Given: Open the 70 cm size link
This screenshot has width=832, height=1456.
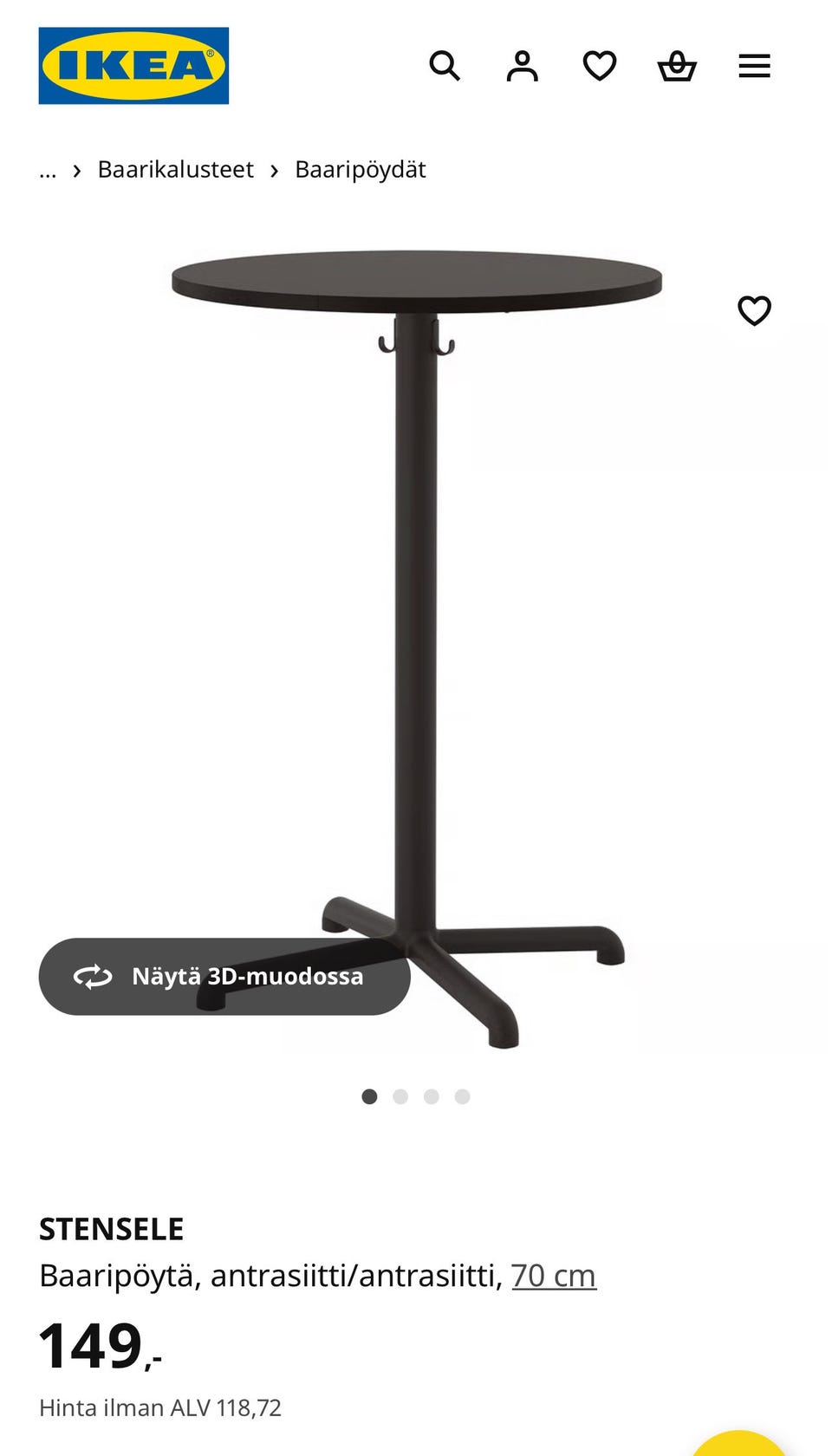Looking at the screenshot, I should [554, 1276].
